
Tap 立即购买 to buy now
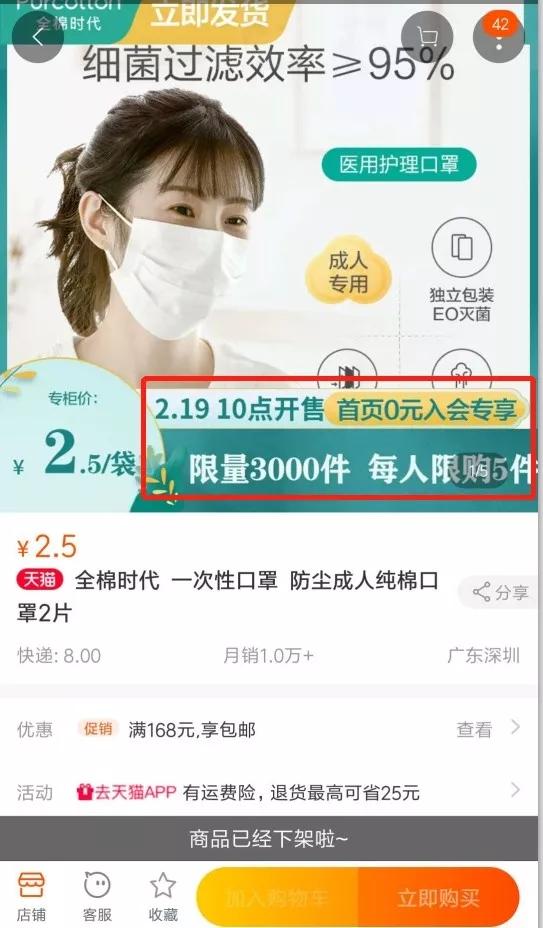(438, 898)
